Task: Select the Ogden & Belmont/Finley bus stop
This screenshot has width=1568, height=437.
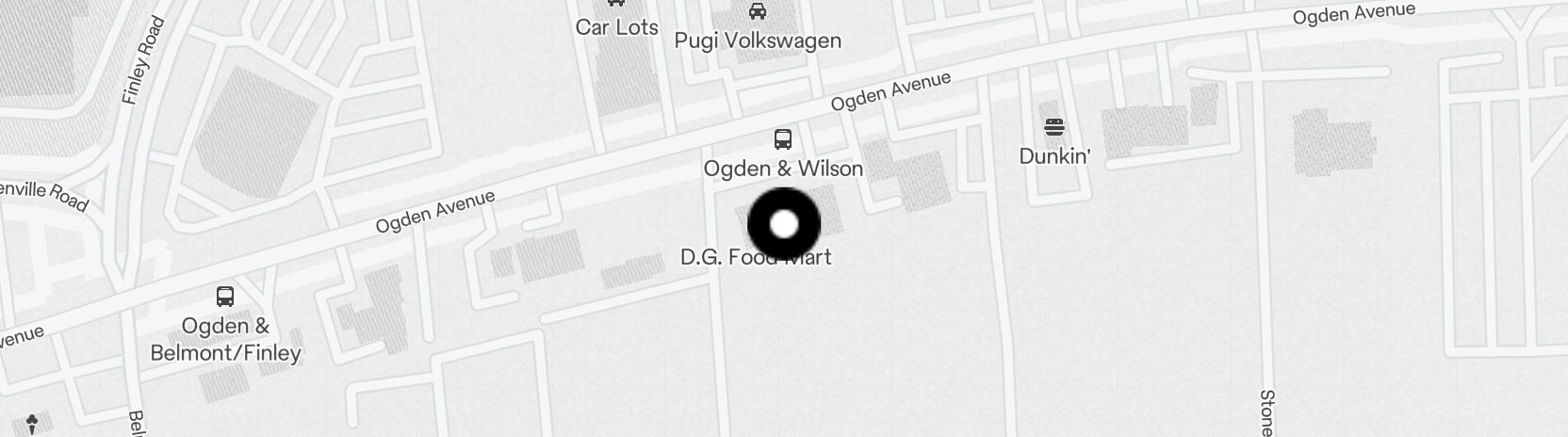Action: 225,298
